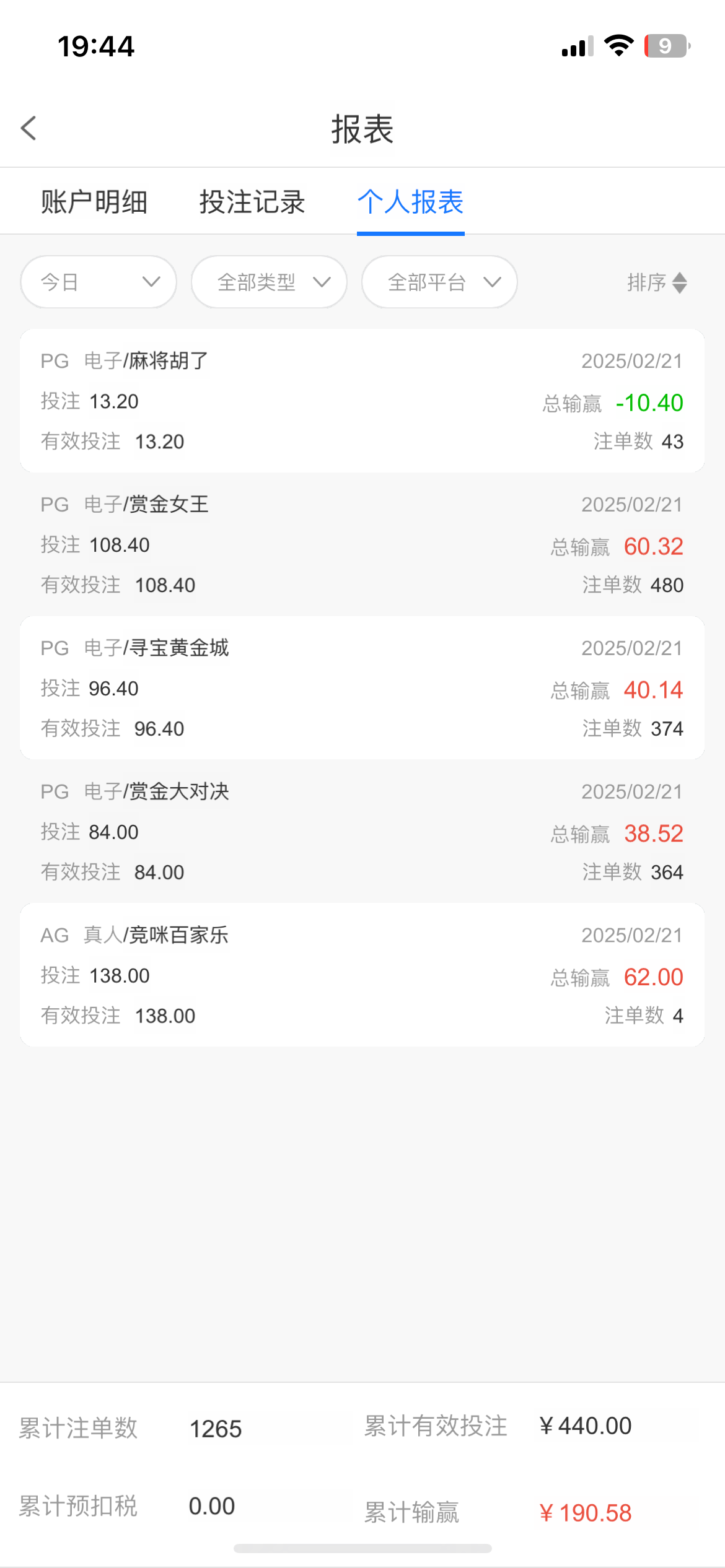Select the 个人报表 tab
The width and height of the screenshot is (725, 1568).
point(411,202)
